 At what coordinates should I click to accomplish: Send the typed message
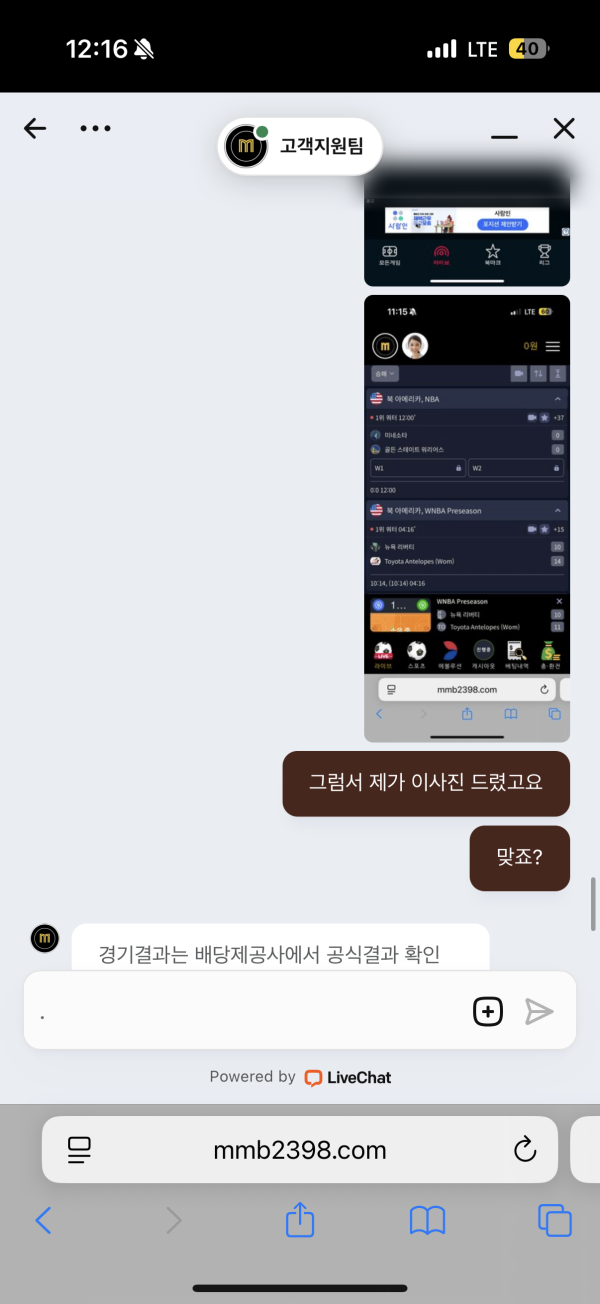click(x=539, y=1012)
